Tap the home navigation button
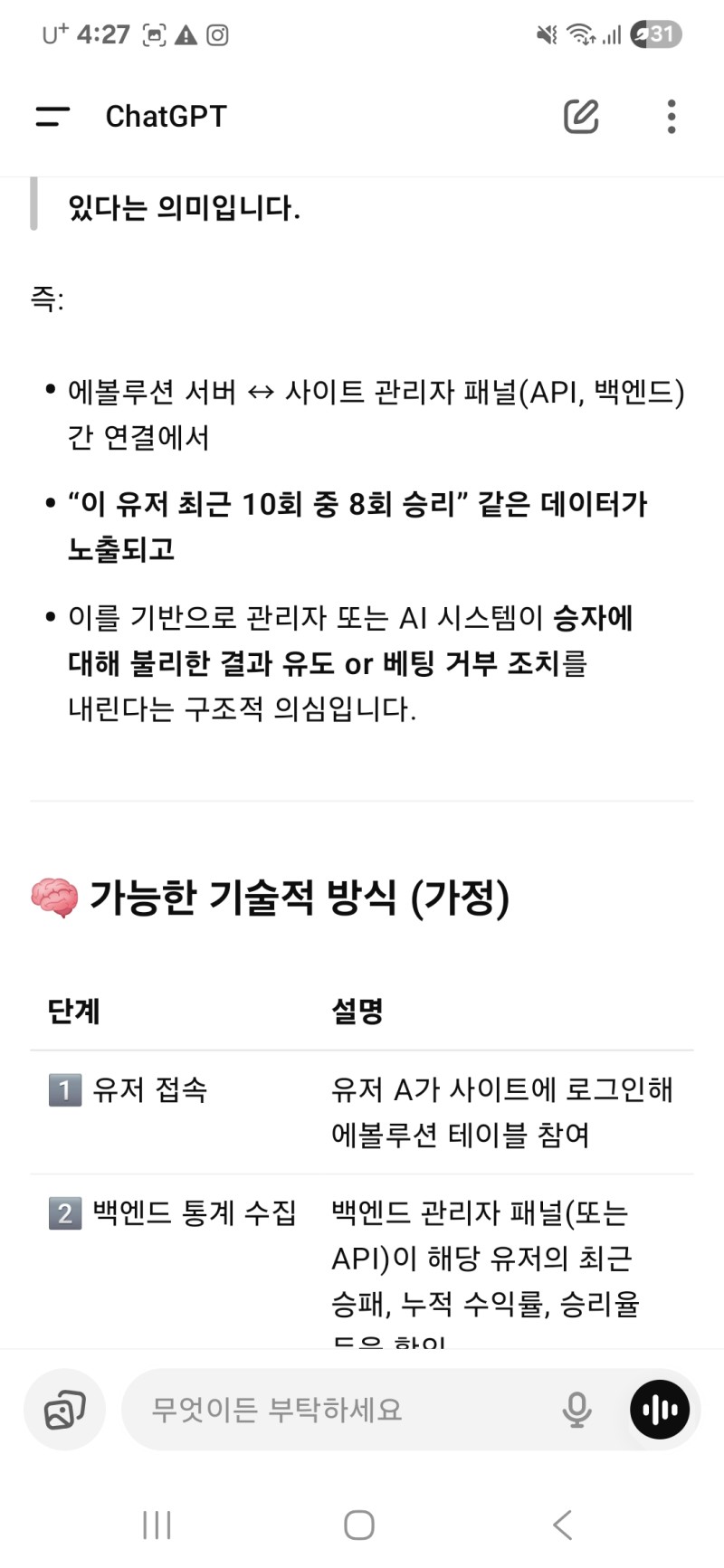This screenshot has width=724, height=1568. [358, 1523]
